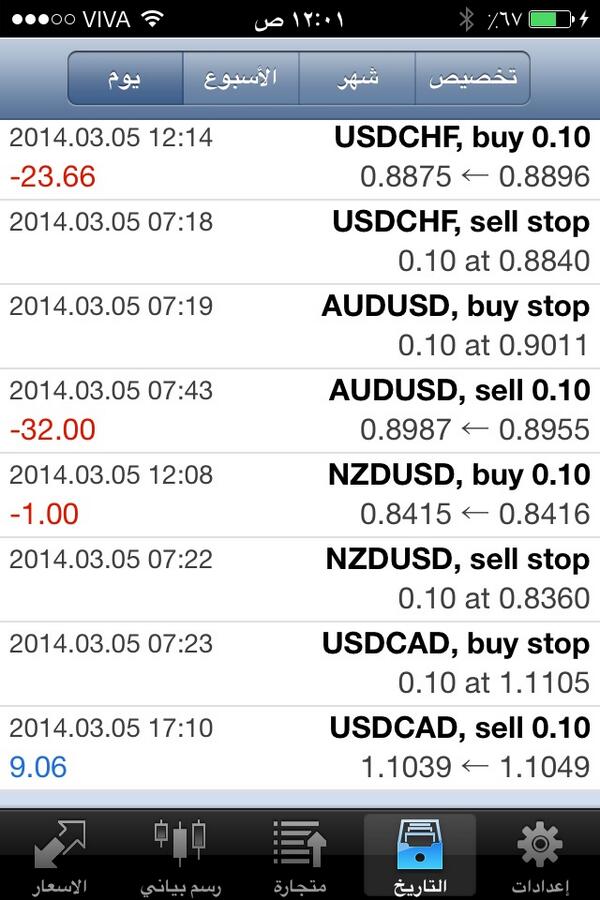View the USDCHF sell stop order
The height and width of the screenshot is (900, 600).
coord(300,242)
